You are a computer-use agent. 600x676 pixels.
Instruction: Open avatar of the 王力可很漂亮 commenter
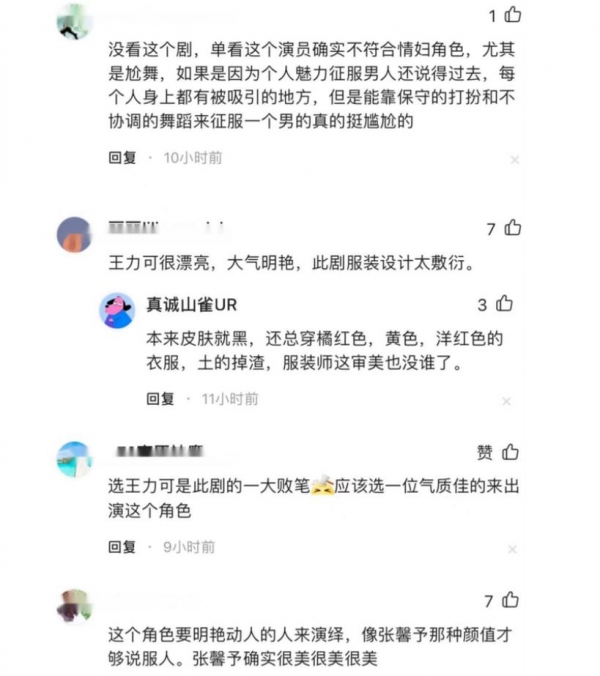76,234
